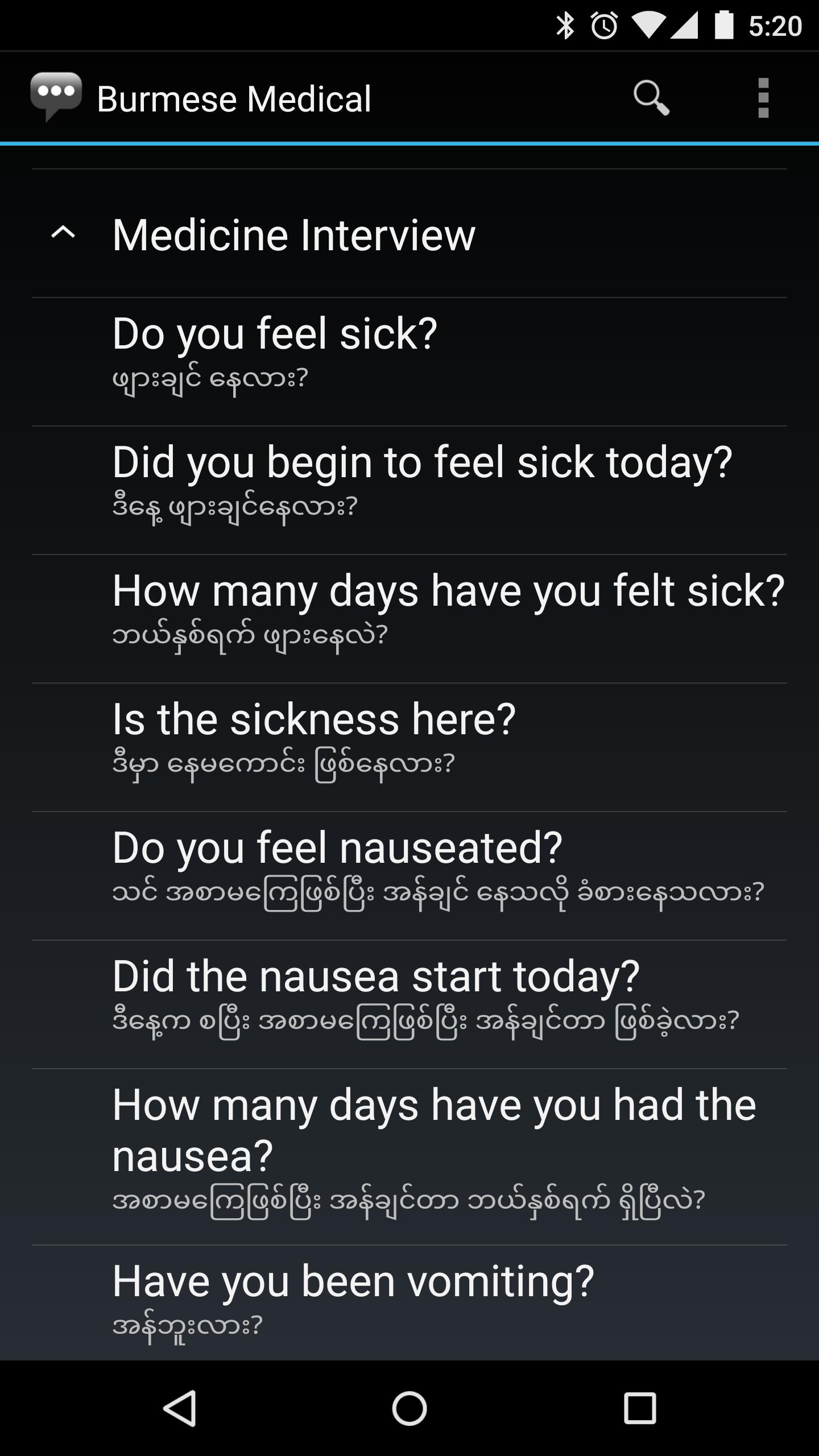
Task: Select the phrase "Is the sickness here?"
Action: click(x=409, y=747)
